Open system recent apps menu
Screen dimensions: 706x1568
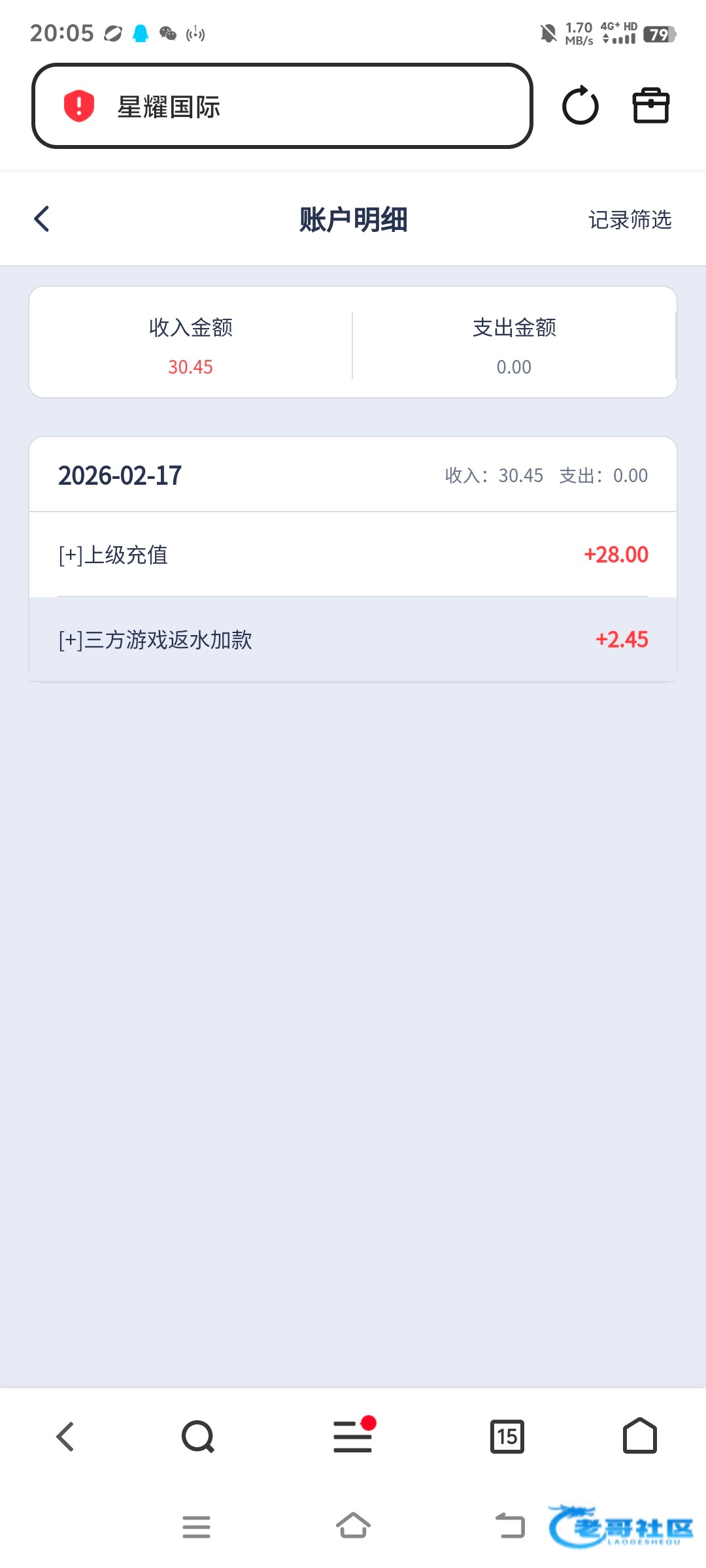tap(196, 1527)
